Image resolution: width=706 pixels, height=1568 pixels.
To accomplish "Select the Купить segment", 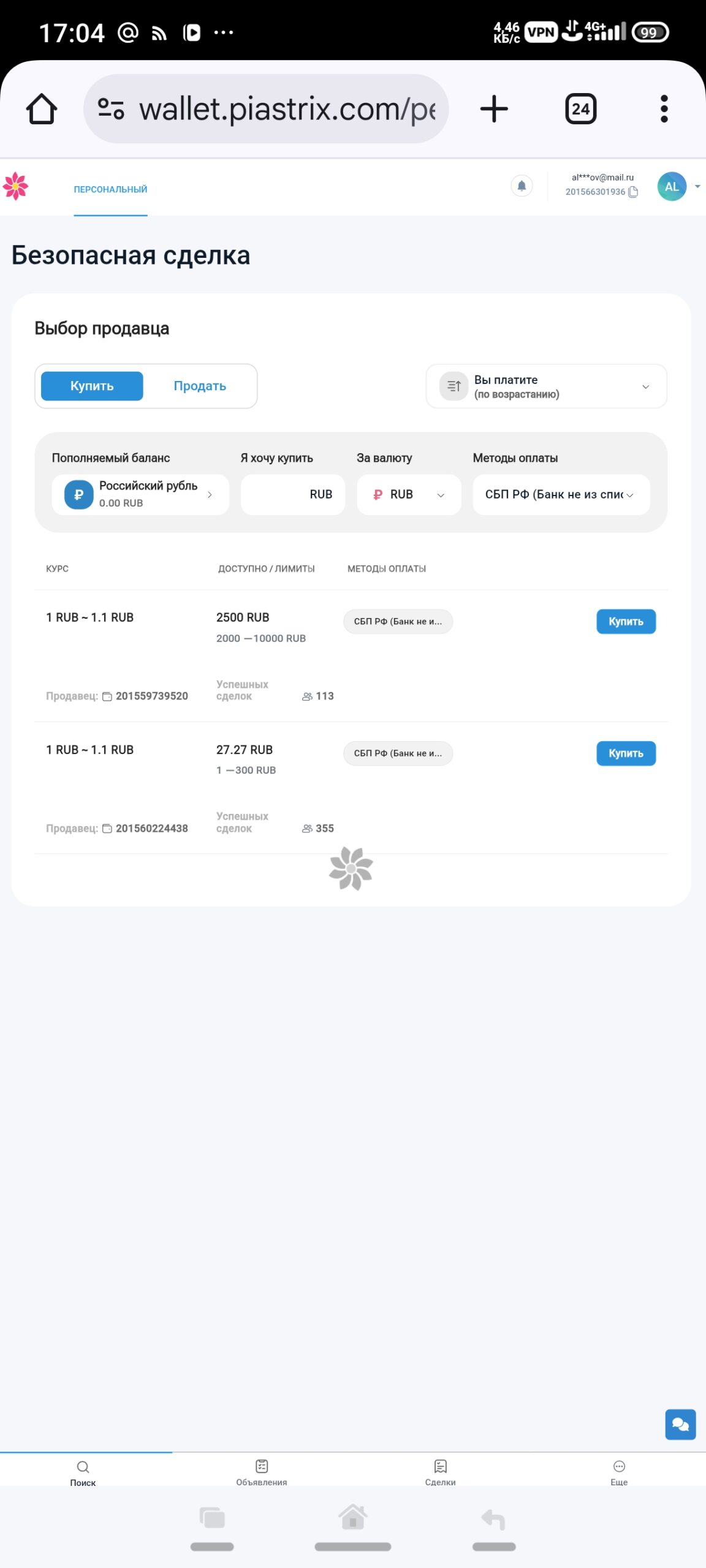I will [92, 386].
